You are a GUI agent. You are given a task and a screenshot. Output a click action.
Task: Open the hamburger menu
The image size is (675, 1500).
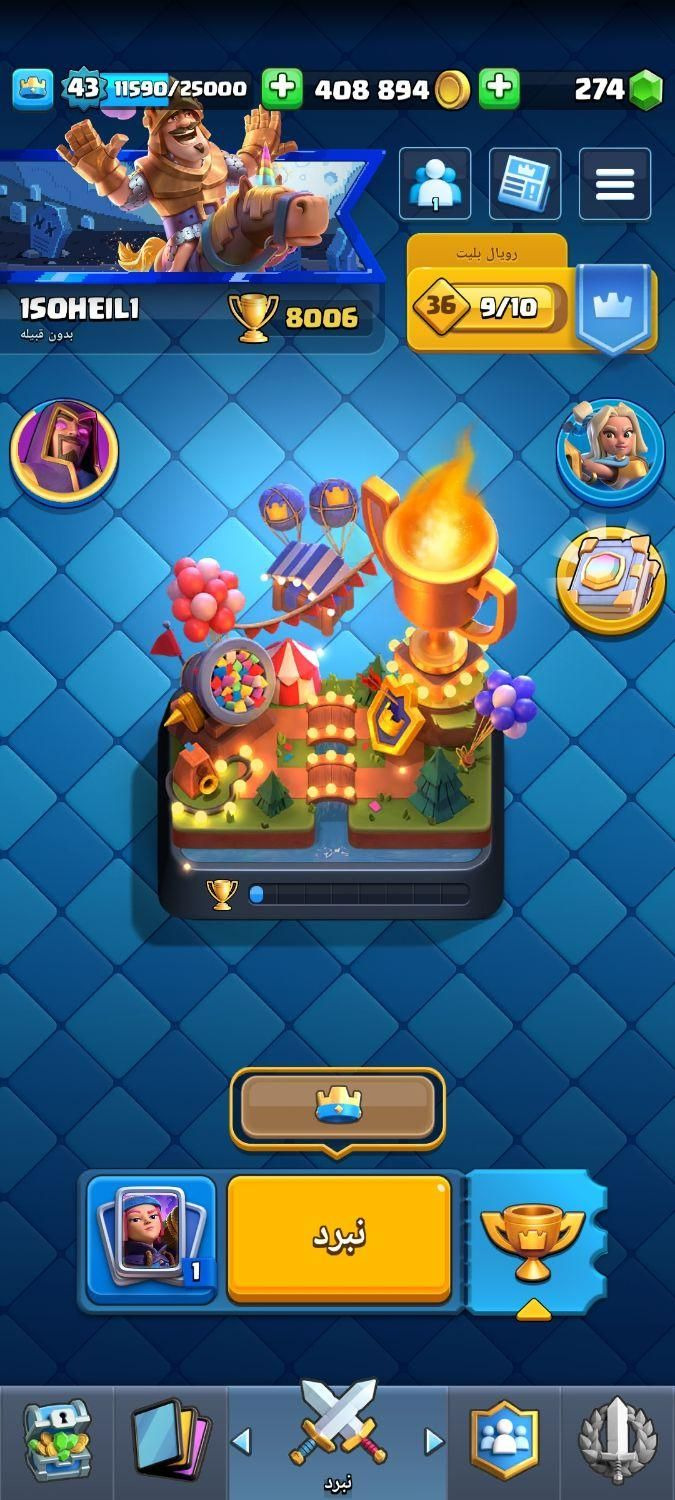615,183
